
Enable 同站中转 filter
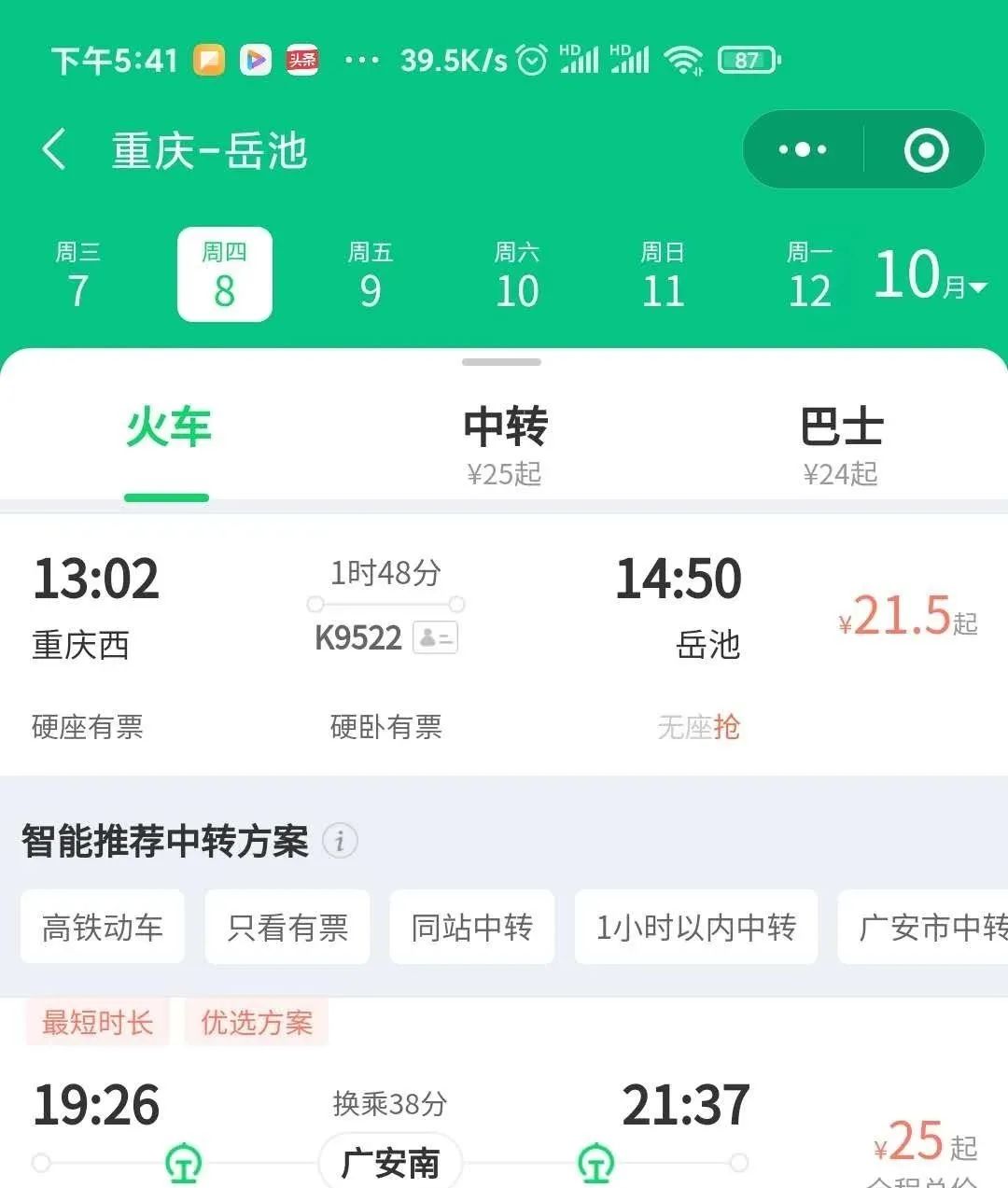tap(471, 927)
